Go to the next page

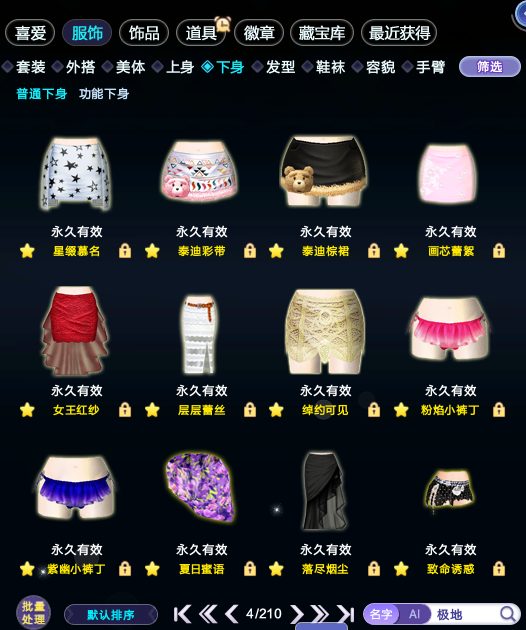coord(297,614)
